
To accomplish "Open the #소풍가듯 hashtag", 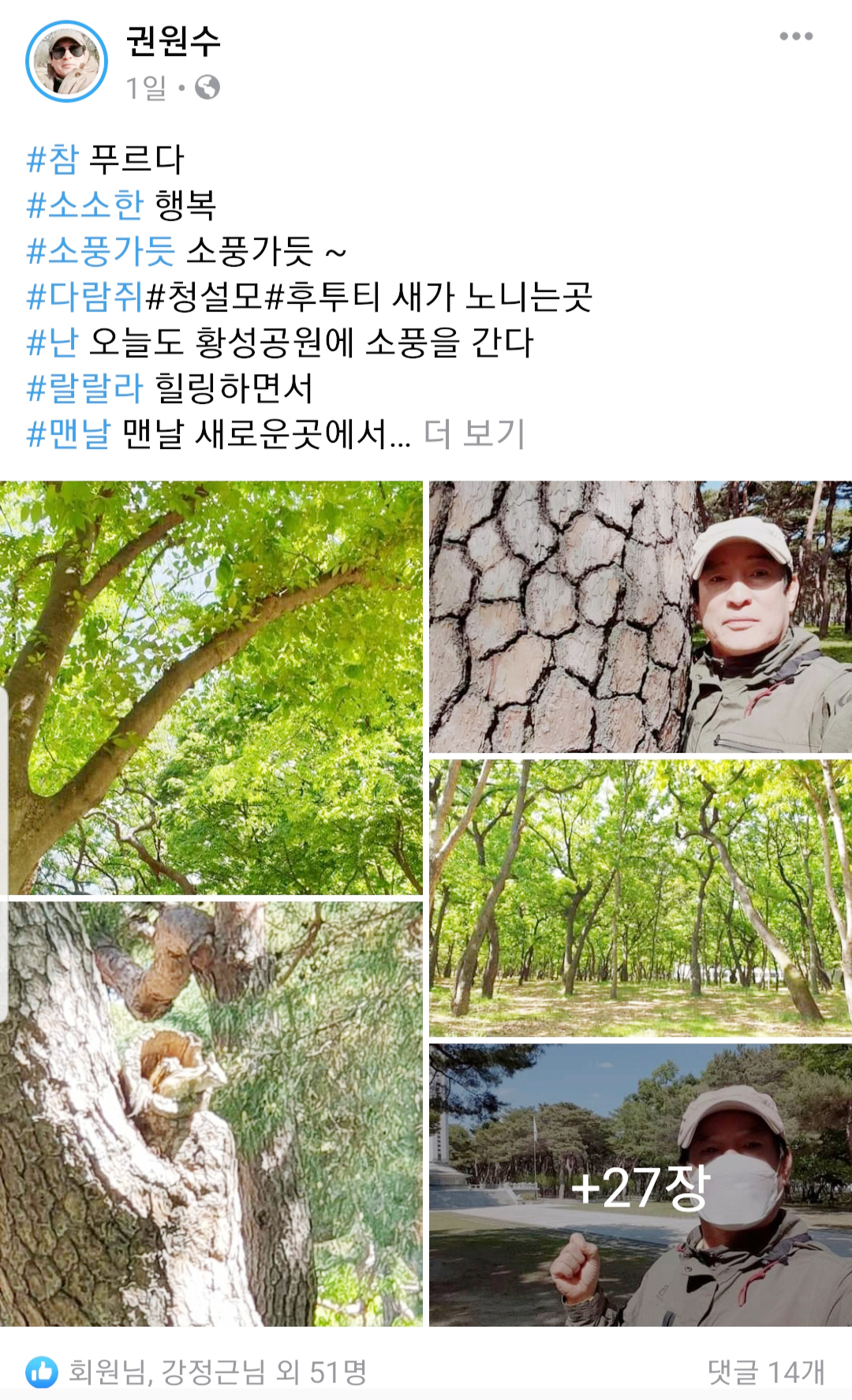I will pyautogui.click(x=100, y=250).
